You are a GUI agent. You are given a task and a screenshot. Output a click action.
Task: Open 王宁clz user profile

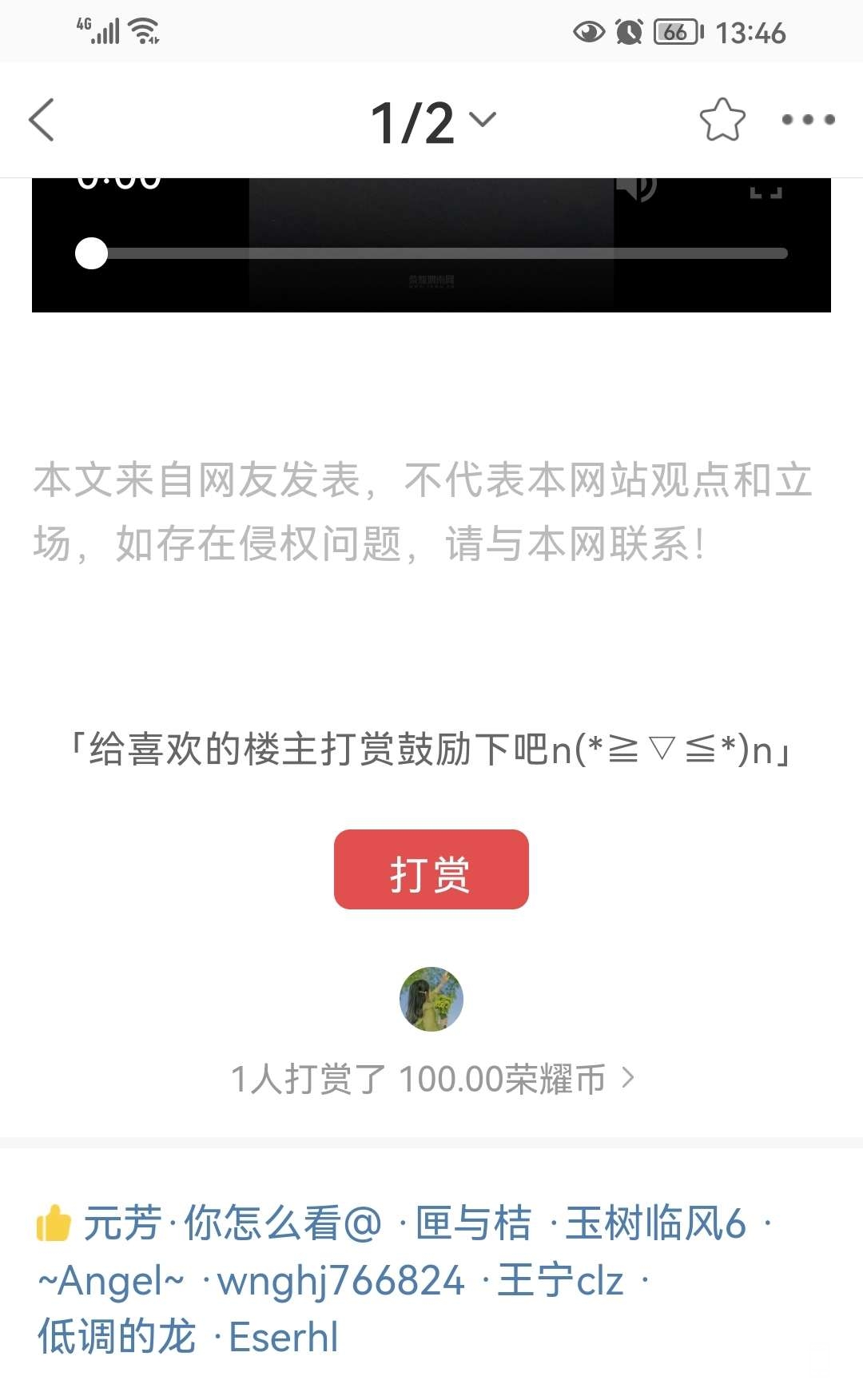coord(560,1281)
